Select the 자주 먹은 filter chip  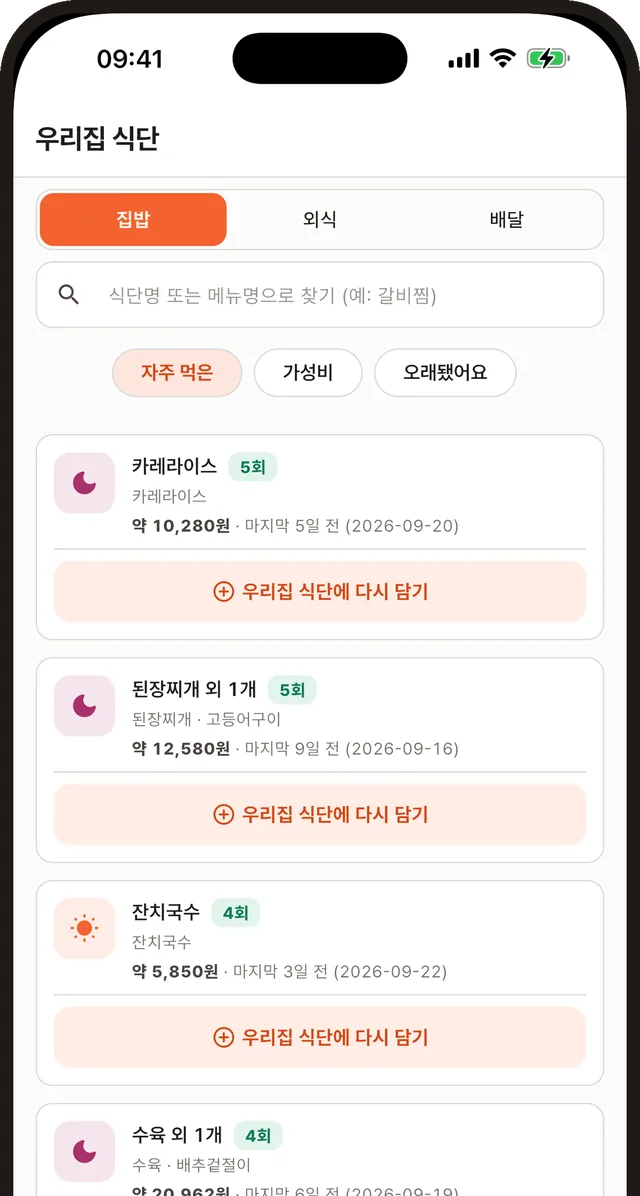(x=177, y=373)
